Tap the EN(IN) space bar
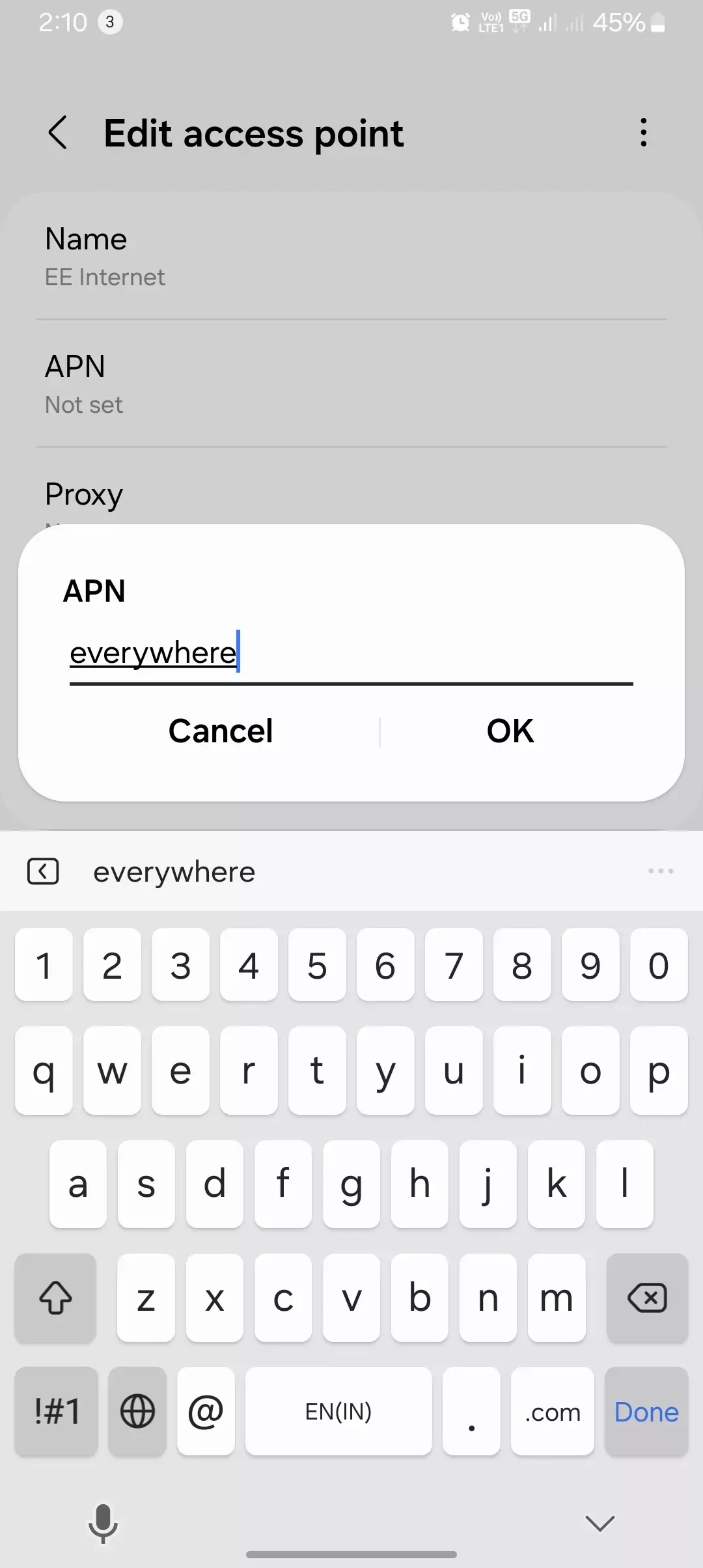 pos(338,1412)
